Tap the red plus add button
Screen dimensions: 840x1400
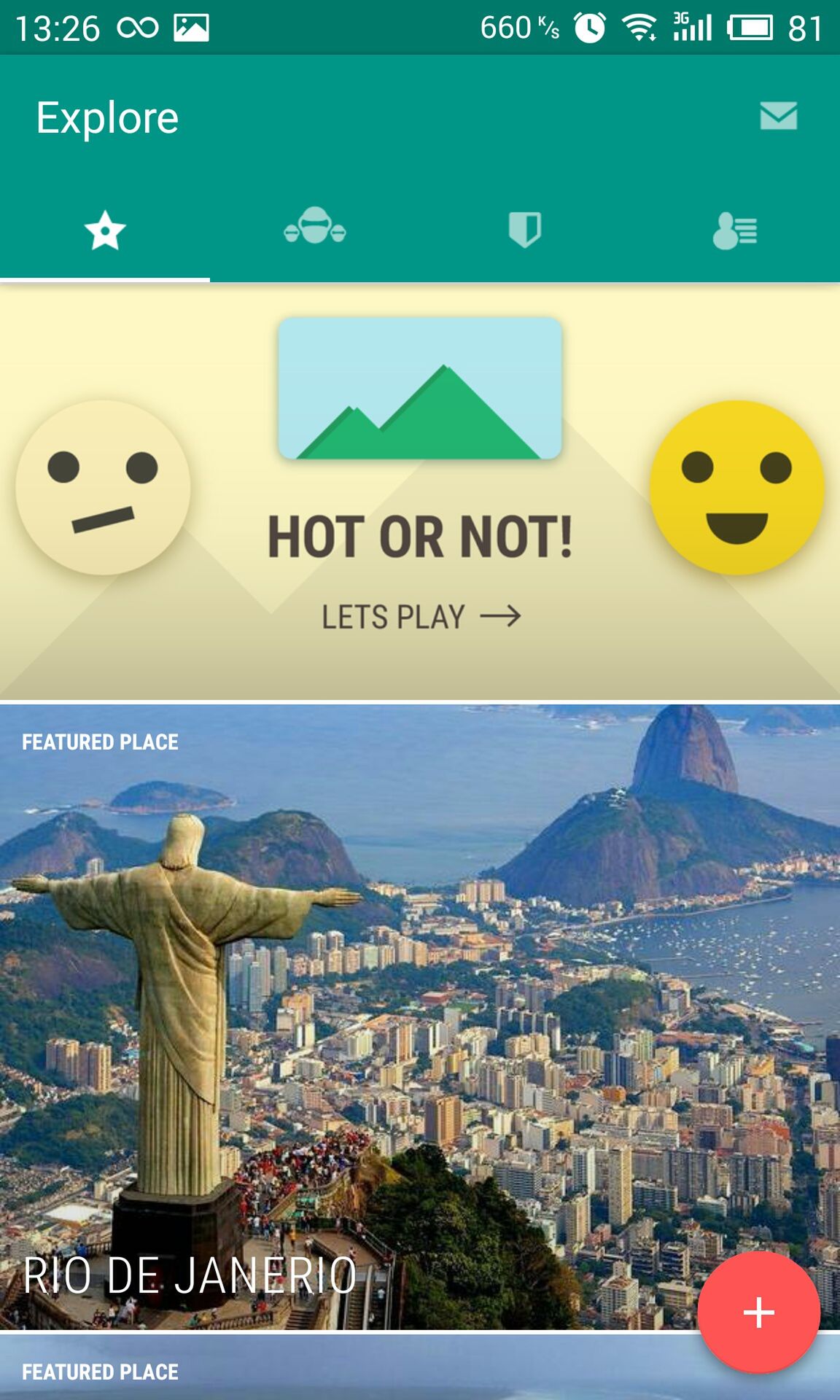pyautogui.click(x=758, y=1312)
